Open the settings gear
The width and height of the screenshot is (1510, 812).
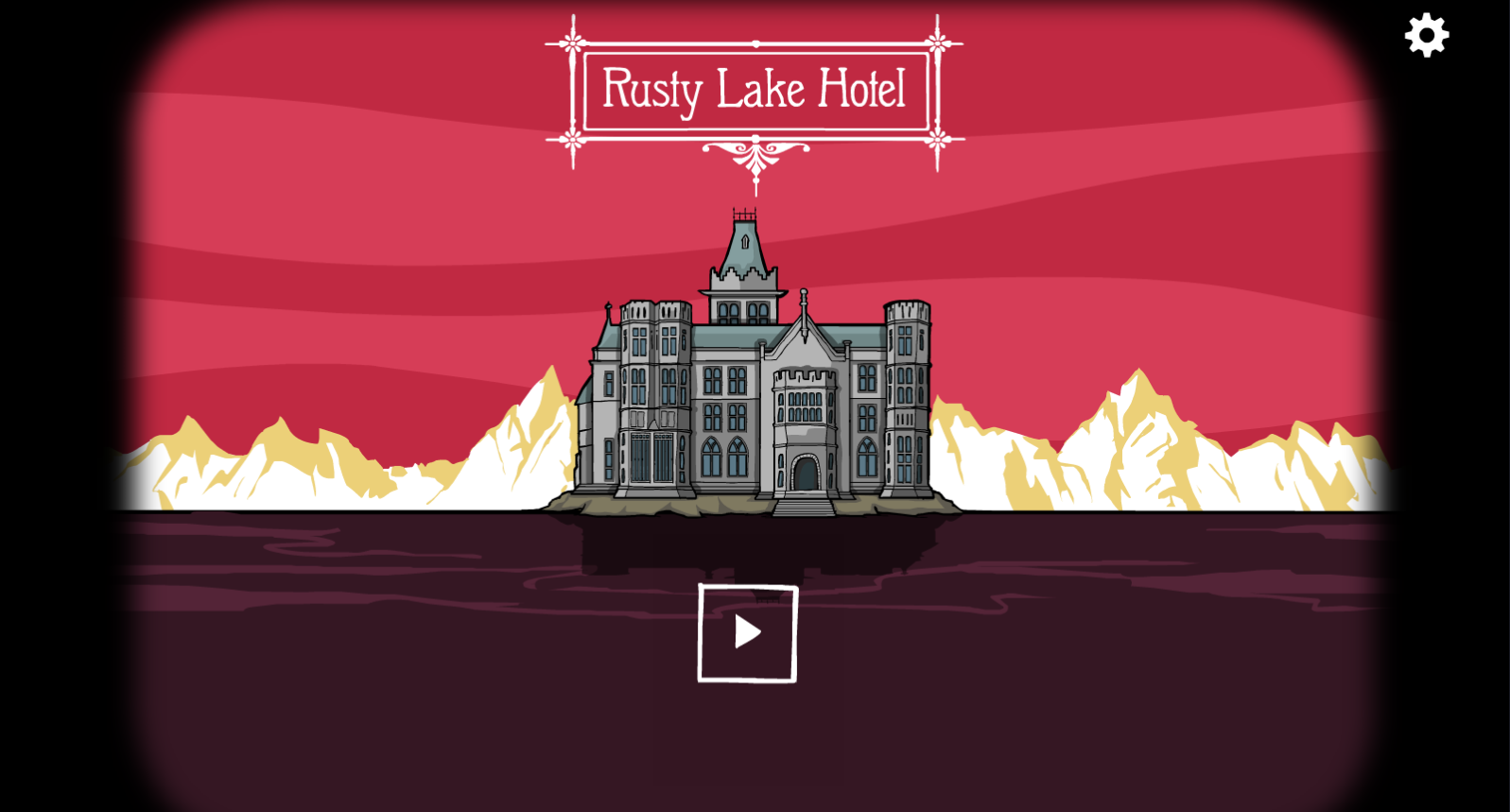(x=1426, y=36)
